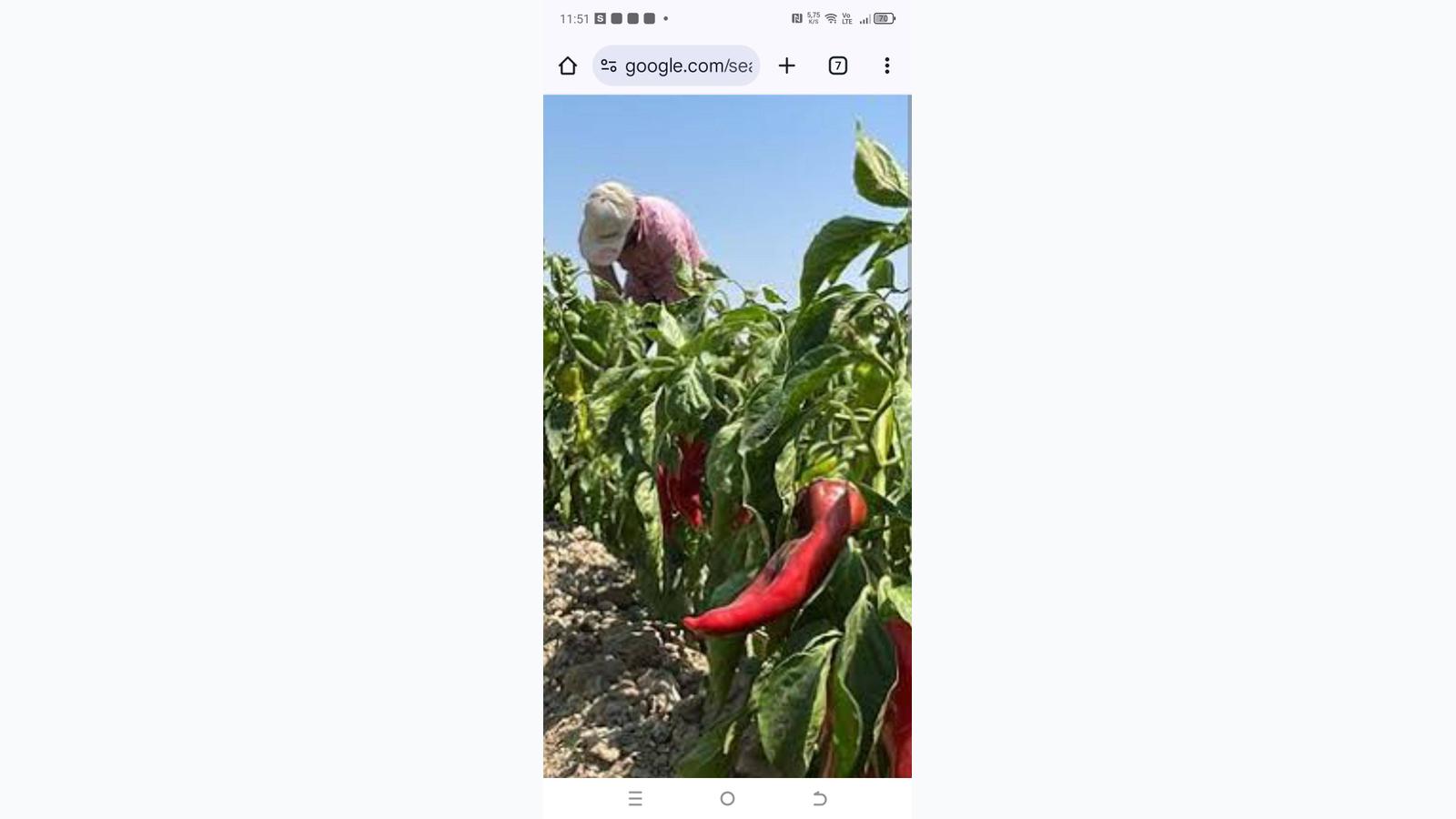Open the browser overflow menu

tap(887, 66)
